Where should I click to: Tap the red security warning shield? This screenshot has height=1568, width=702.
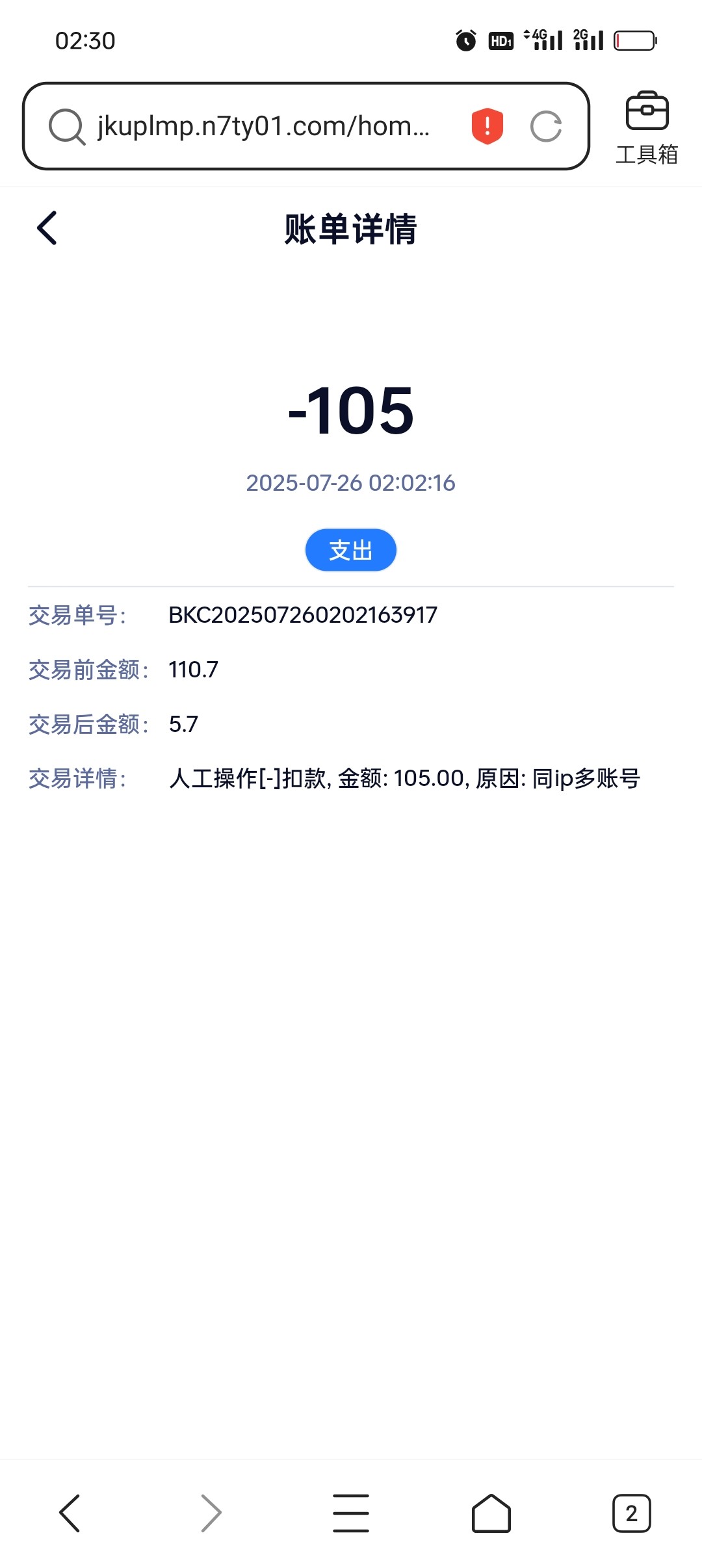486,127
